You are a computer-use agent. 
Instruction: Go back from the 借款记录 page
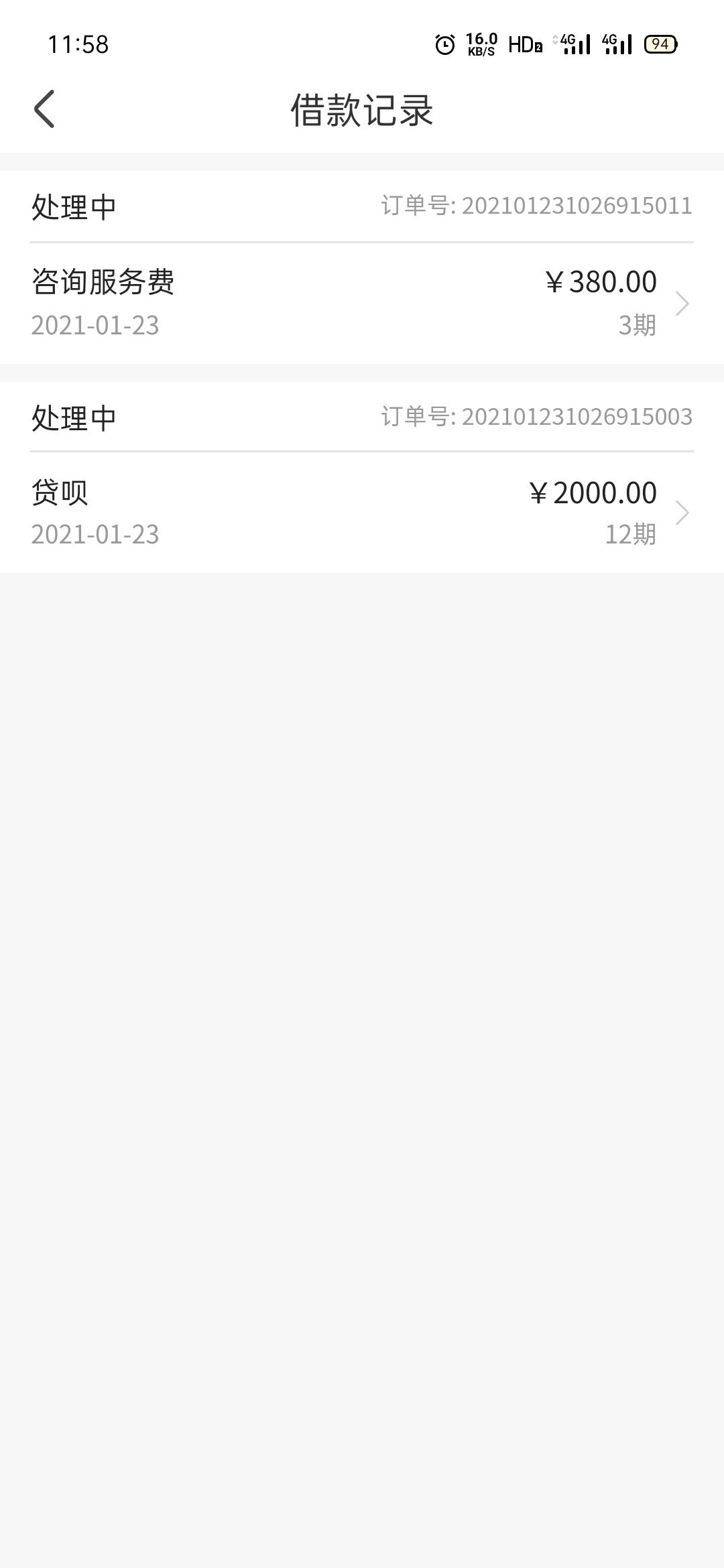pos(44,109)
